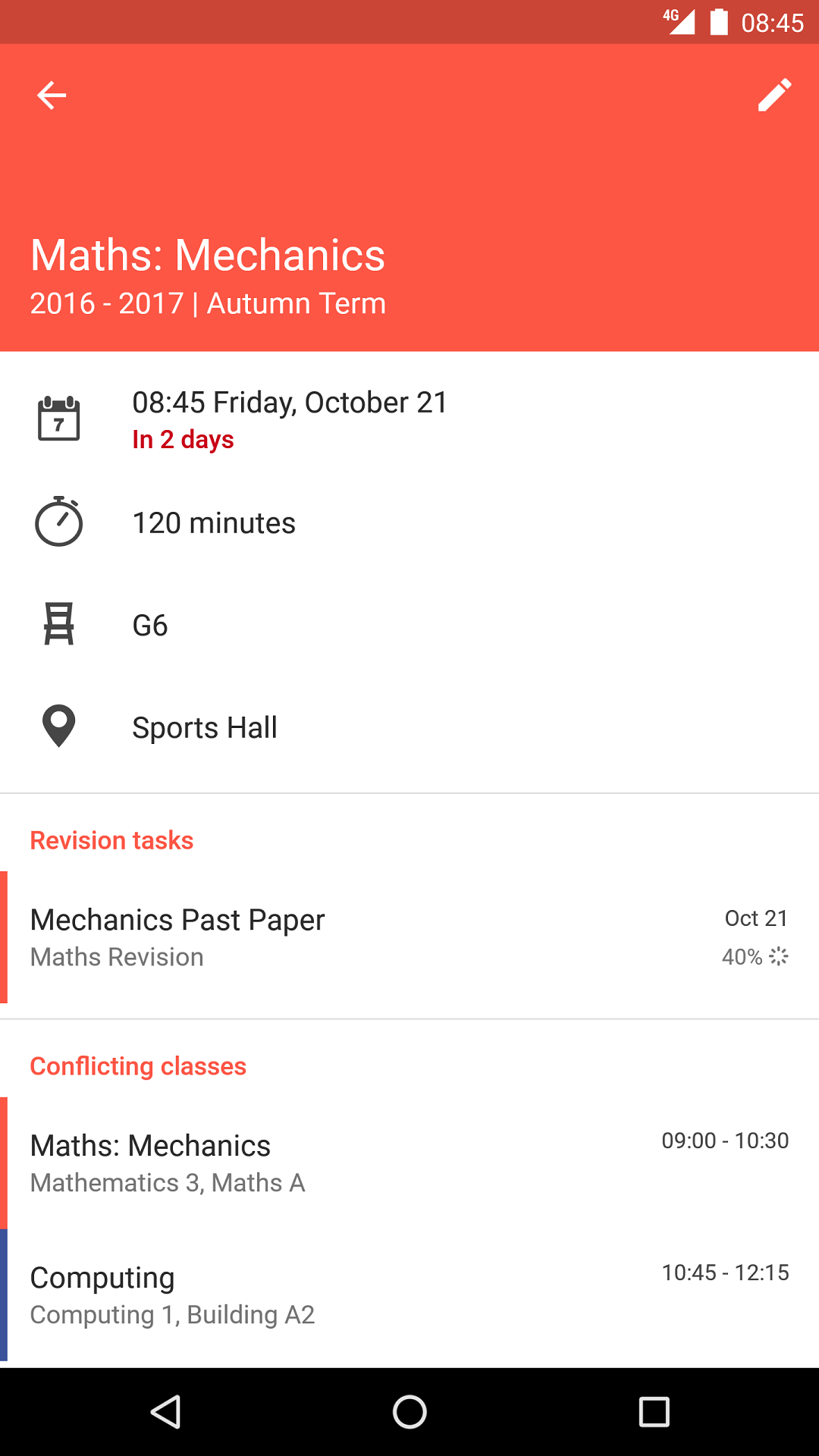819x1456 pixels.
Task: Tap the exam title Maths: Mechanics
Action: coord(207,255)
